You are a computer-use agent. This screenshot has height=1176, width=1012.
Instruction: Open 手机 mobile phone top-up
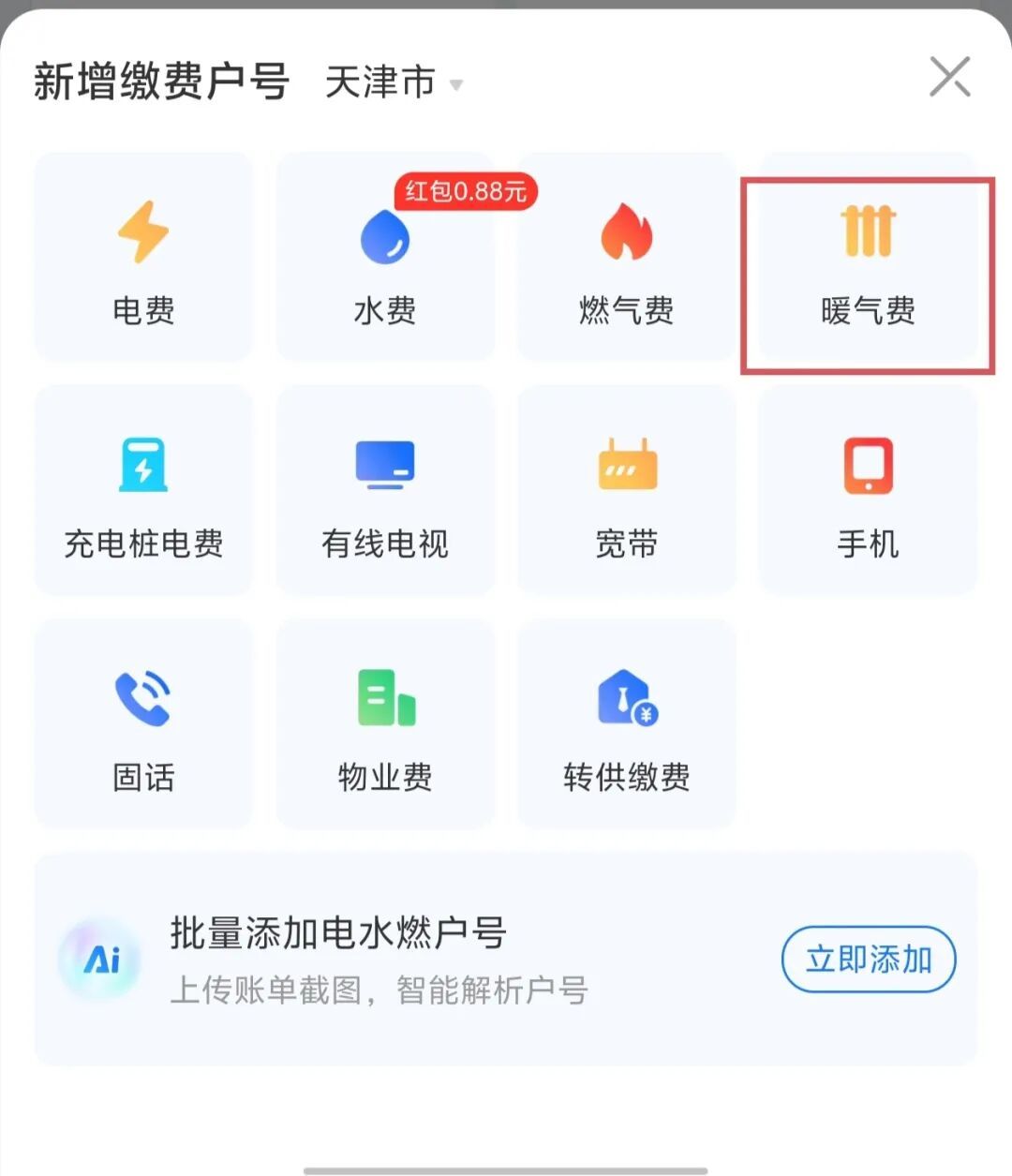(868, 490)
